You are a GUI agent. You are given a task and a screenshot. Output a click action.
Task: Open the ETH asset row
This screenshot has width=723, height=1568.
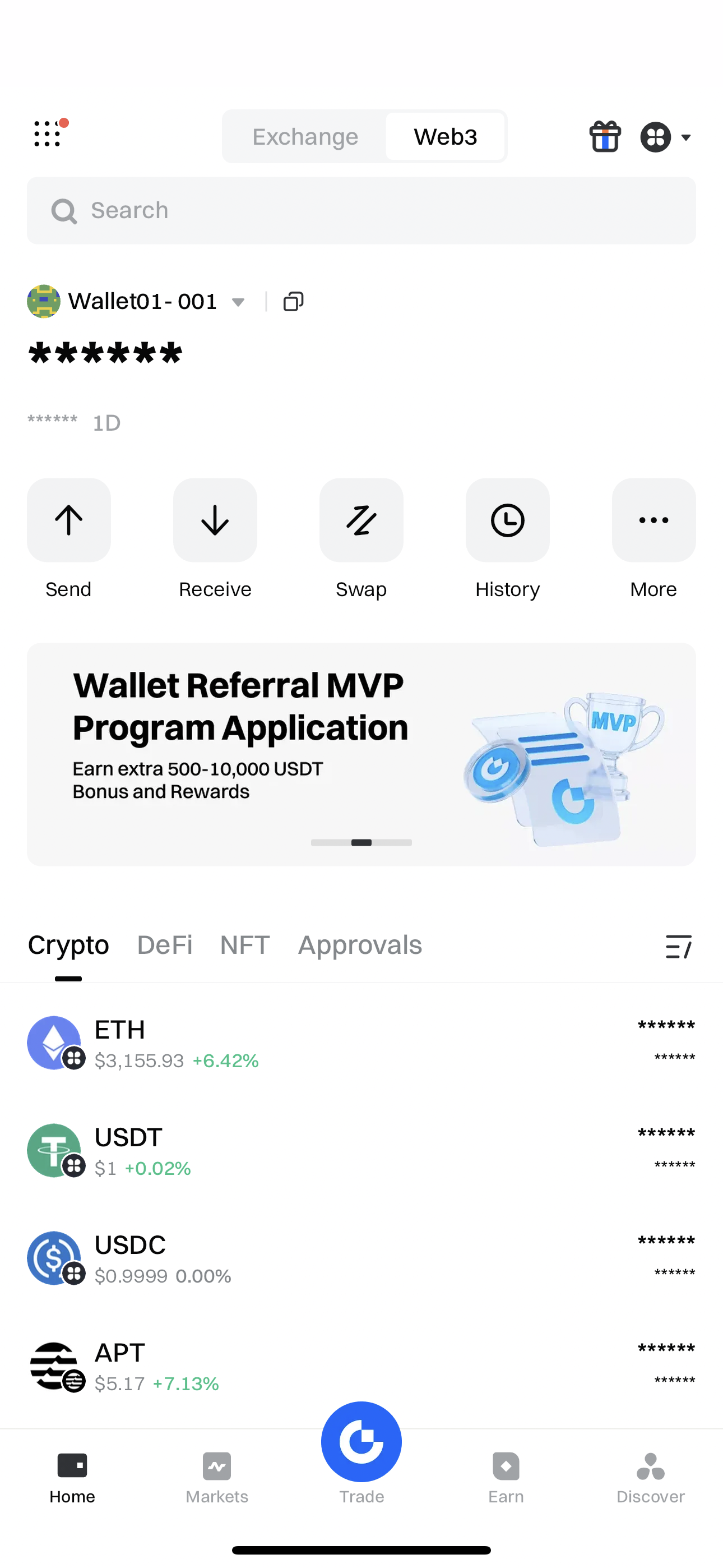click(361, 1043)
